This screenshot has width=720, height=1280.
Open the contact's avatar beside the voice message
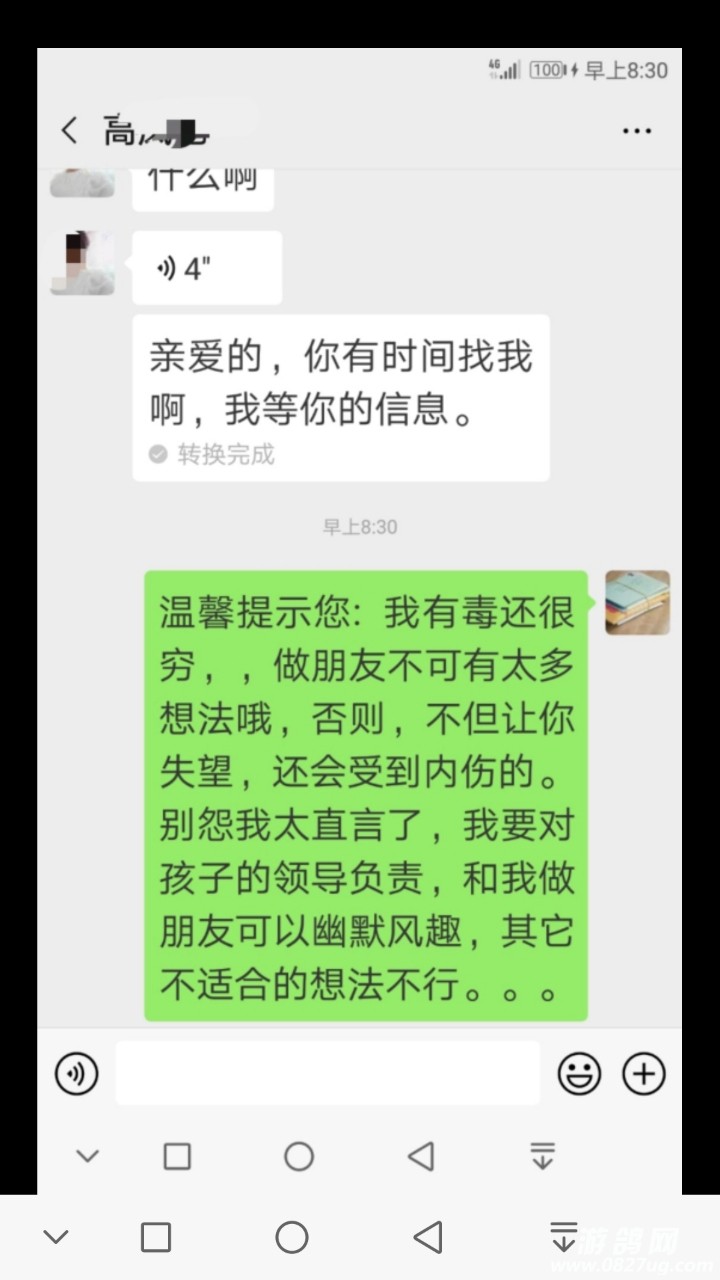[83, 263]
